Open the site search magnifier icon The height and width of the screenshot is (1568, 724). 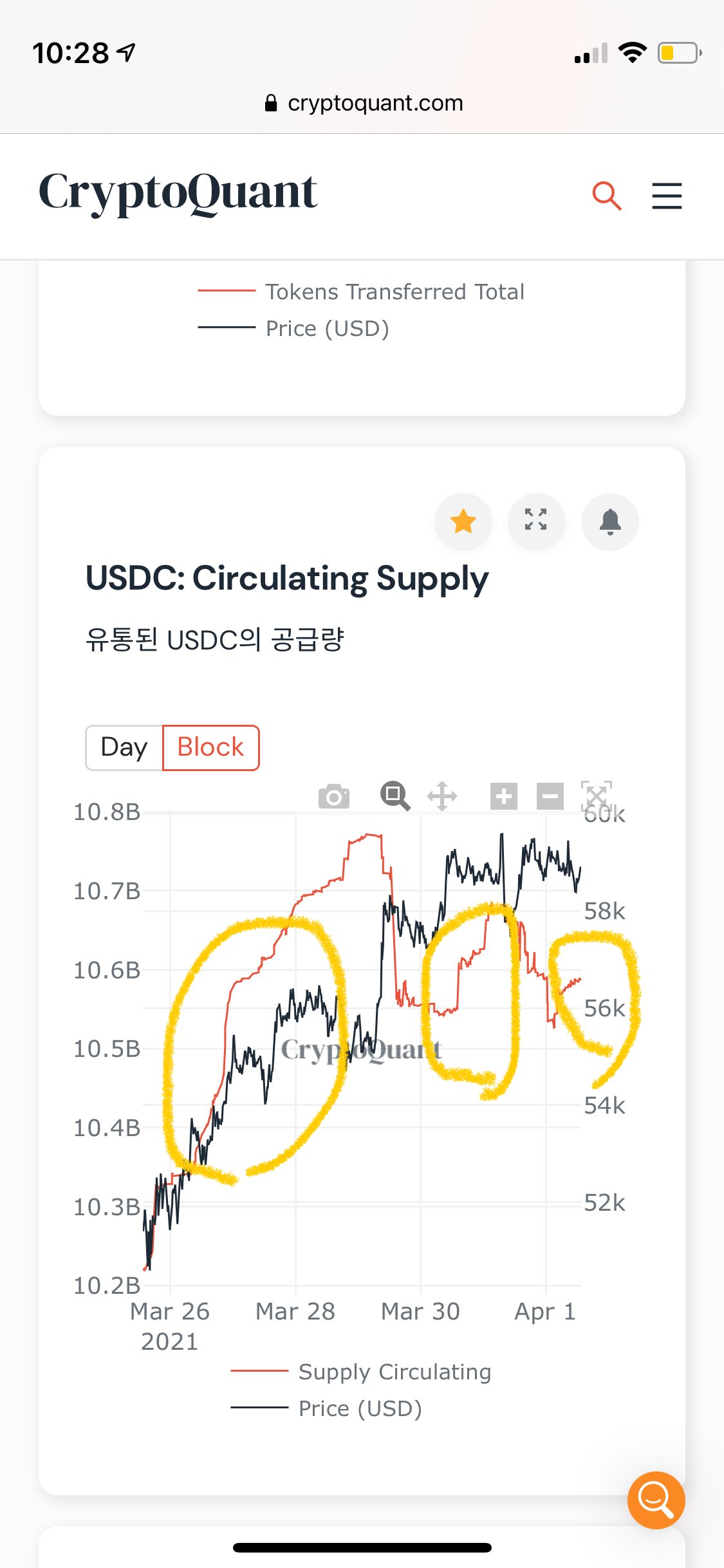click(x=606, y=196)
